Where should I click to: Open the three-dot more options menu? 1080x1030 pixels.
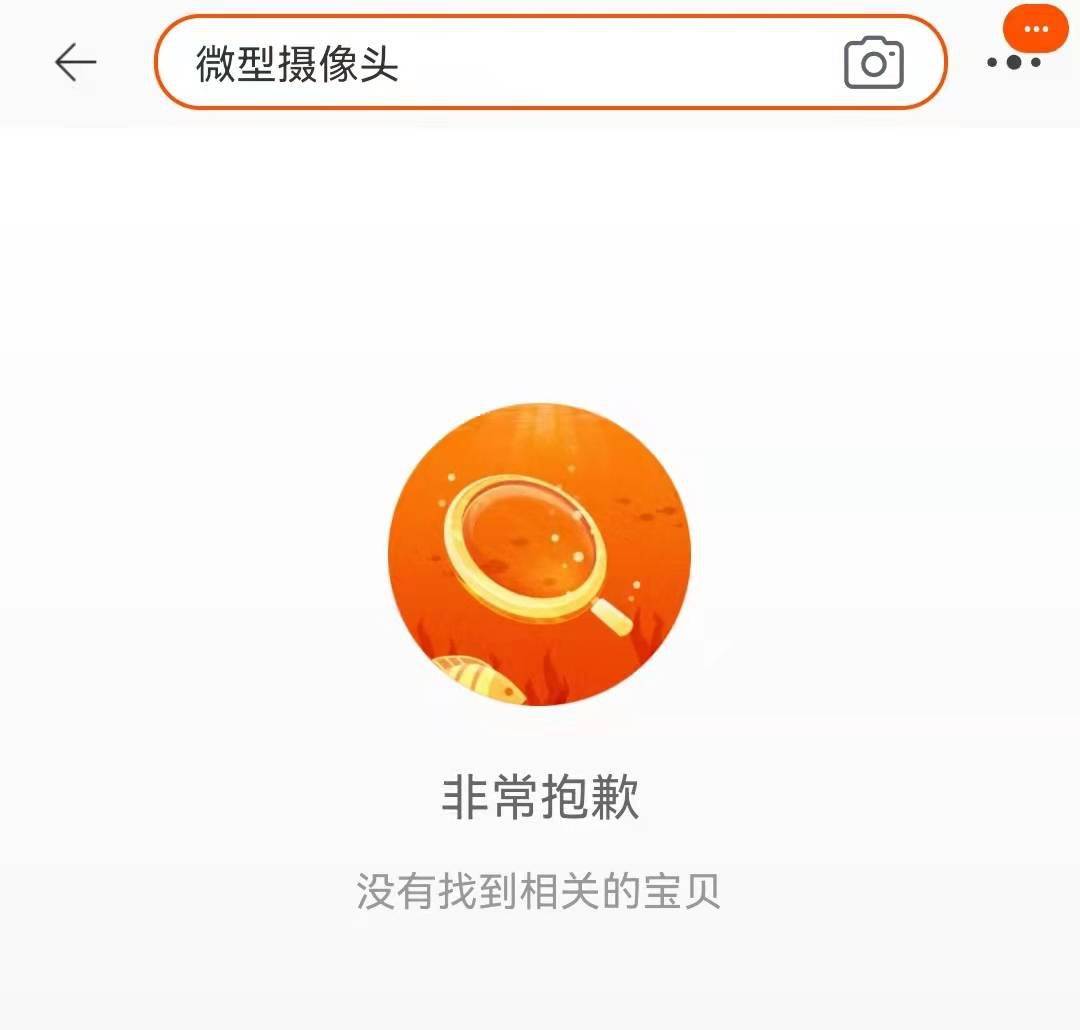1013,62
